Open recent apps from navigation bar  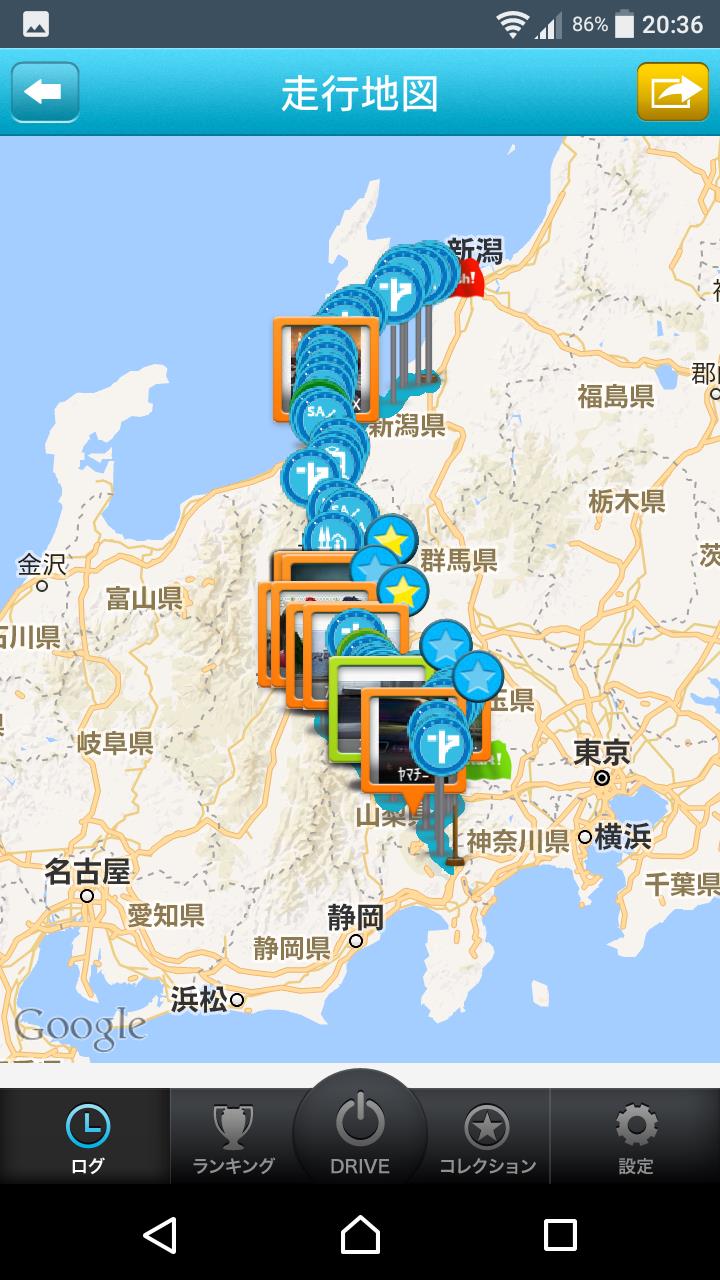[560, 1235]
